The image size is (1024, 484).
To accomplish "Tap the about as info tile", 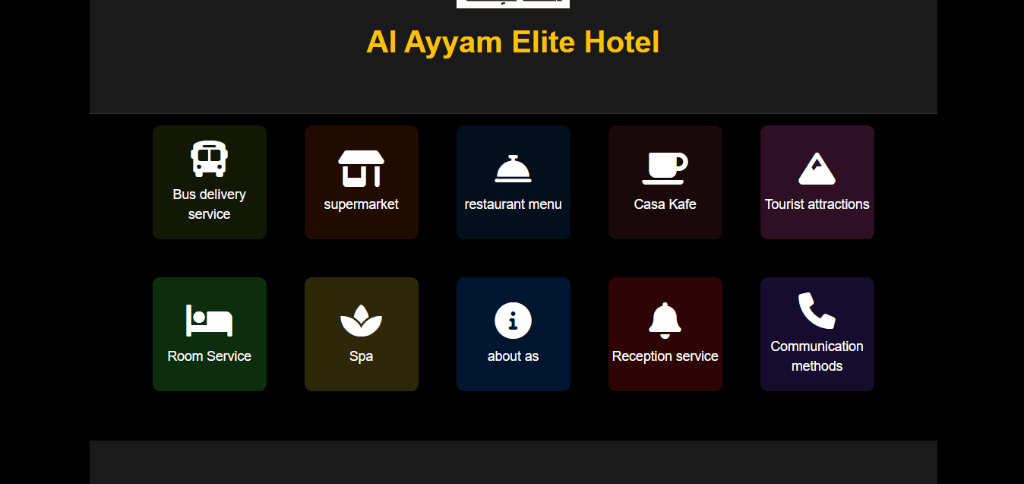I will (513, 334).
